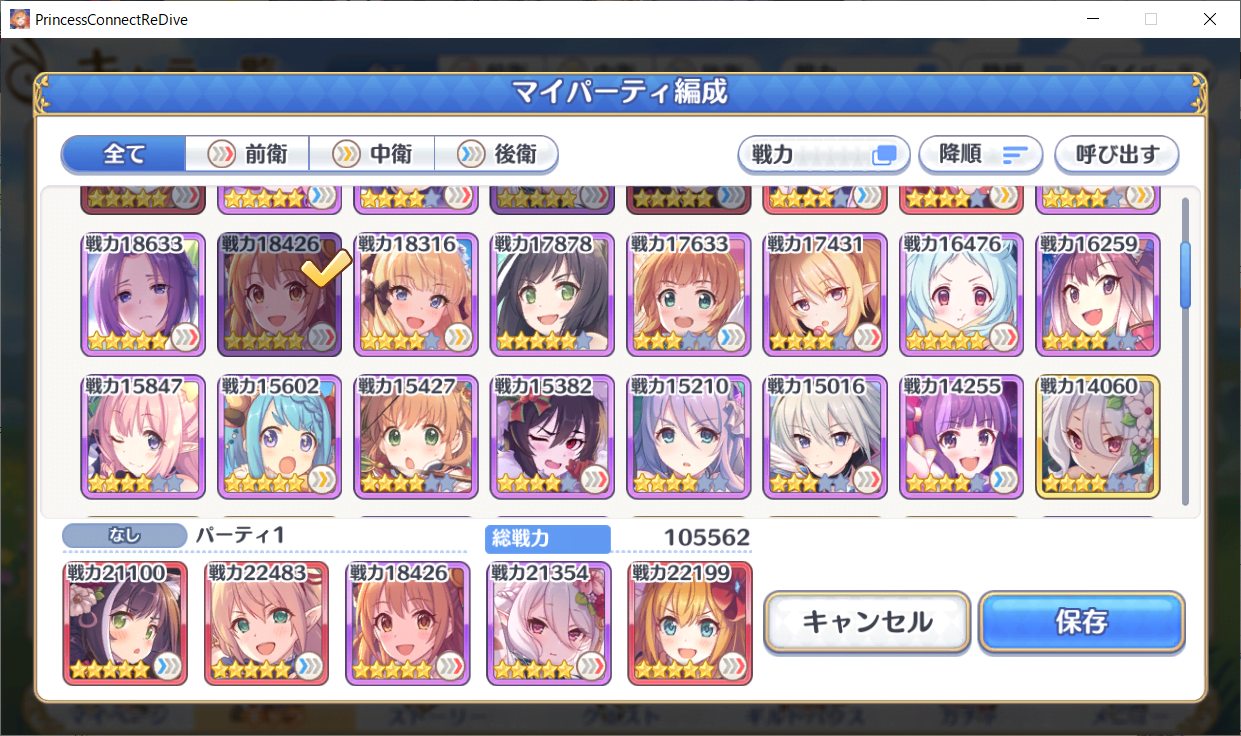Tap the 呼び出す button
Screen dimensions: 1241x736
pos(1116,155)
